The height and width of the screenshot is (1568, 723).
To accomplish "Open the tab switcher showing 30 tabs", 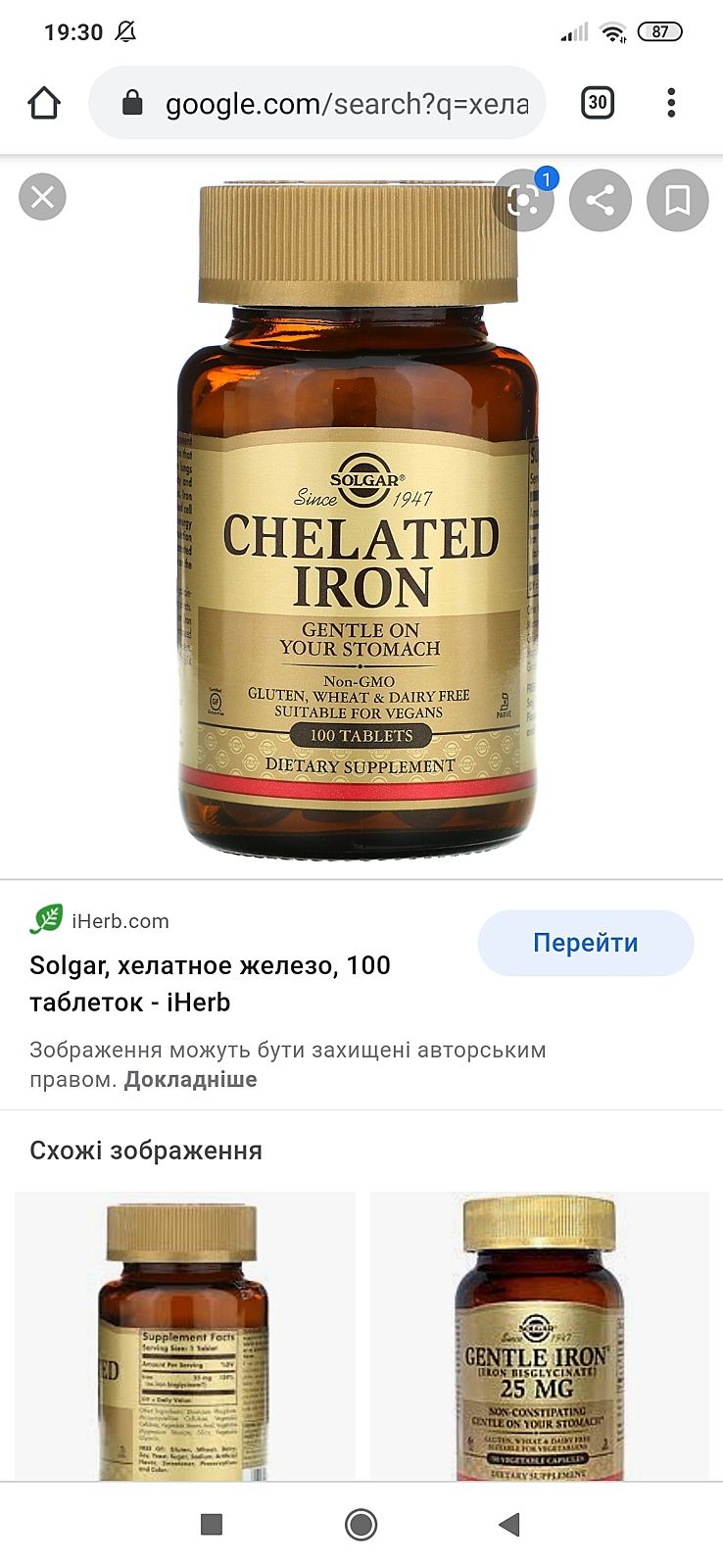I will click(x=598, y=103).
